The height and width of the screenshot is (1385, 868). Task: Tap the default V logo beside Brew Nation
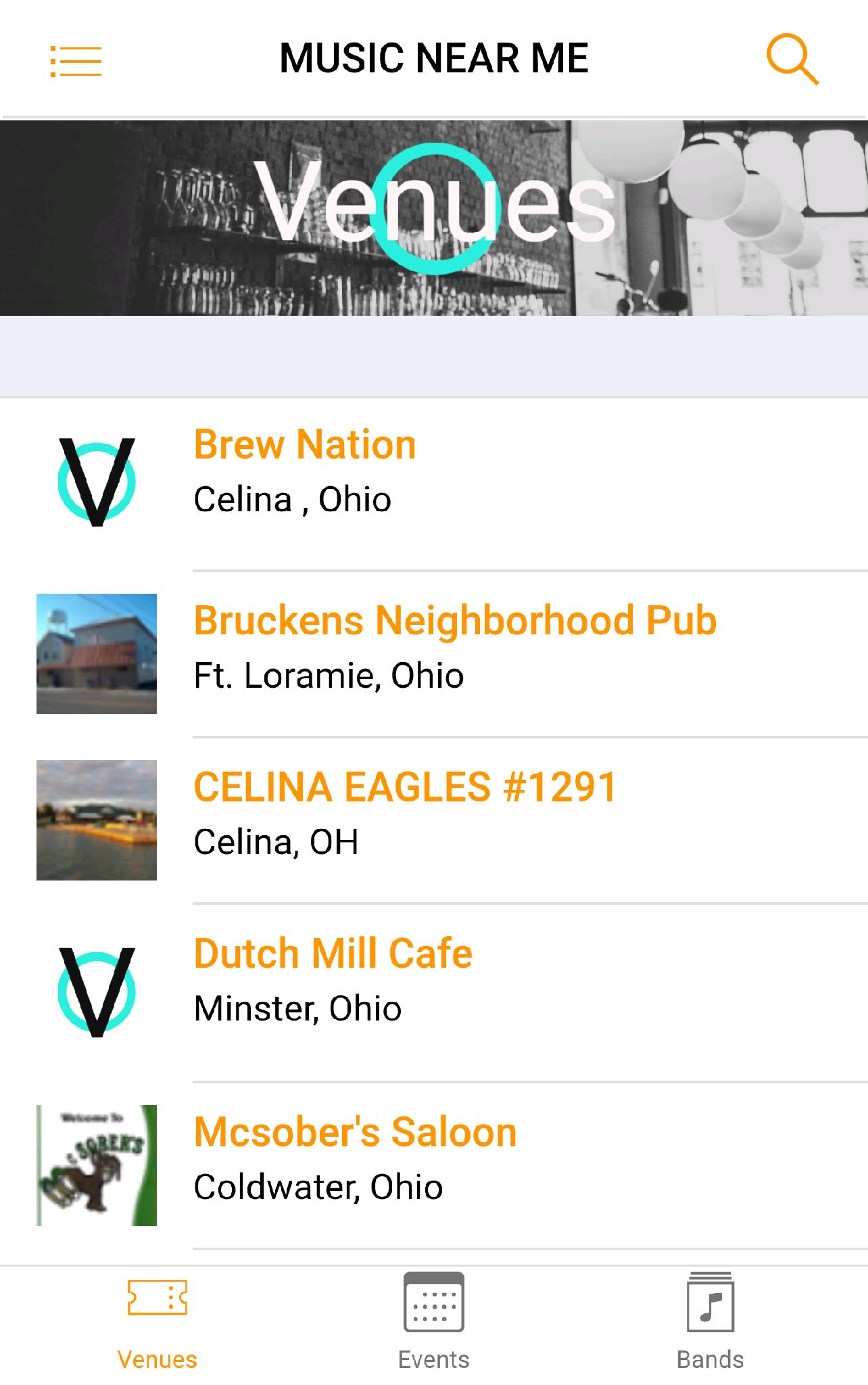pyautogui.click(x=97, y=482)
